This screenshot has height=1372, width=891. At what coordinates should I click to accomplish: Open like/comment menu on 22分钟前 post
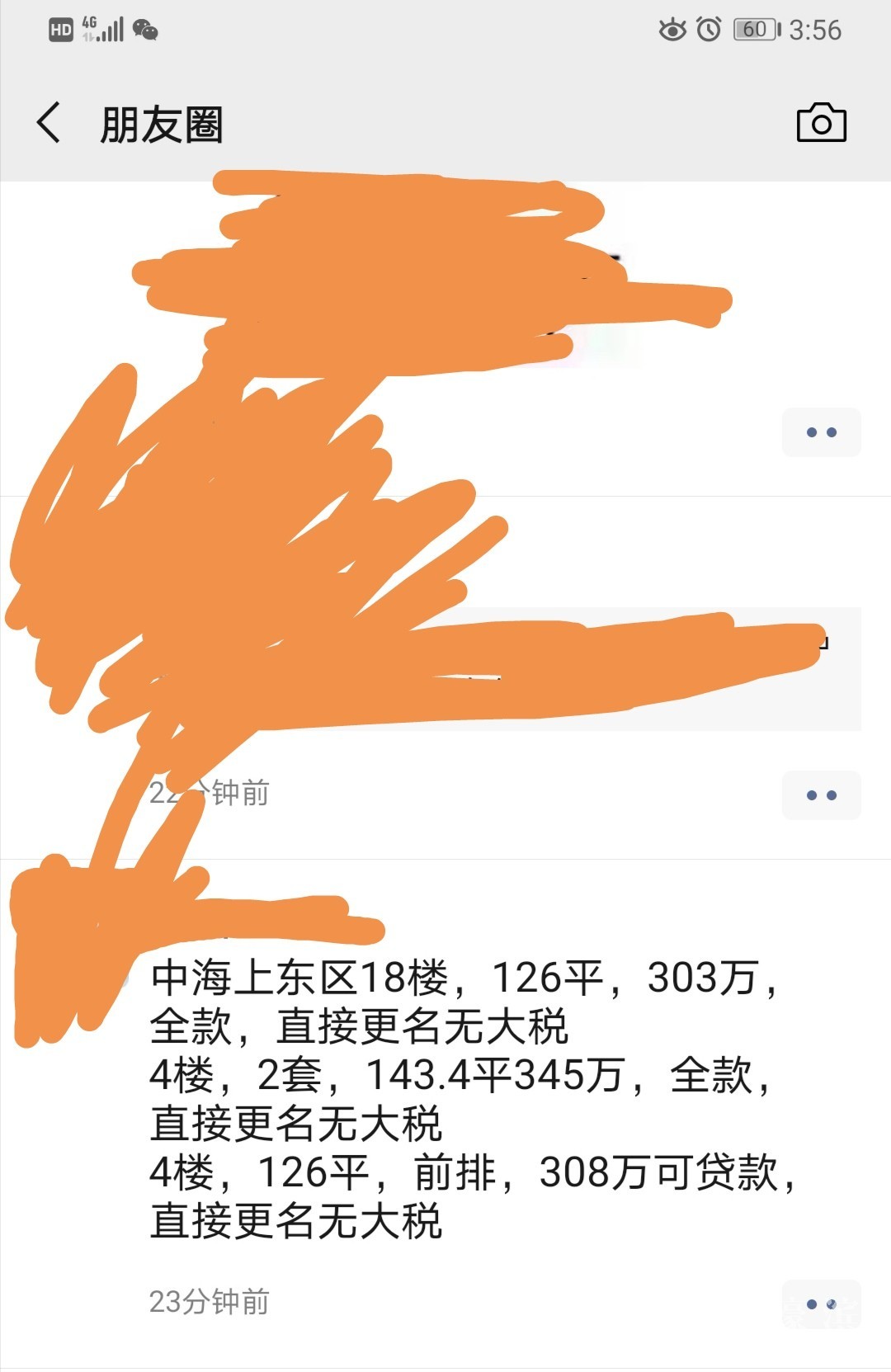tap(821, 795)
